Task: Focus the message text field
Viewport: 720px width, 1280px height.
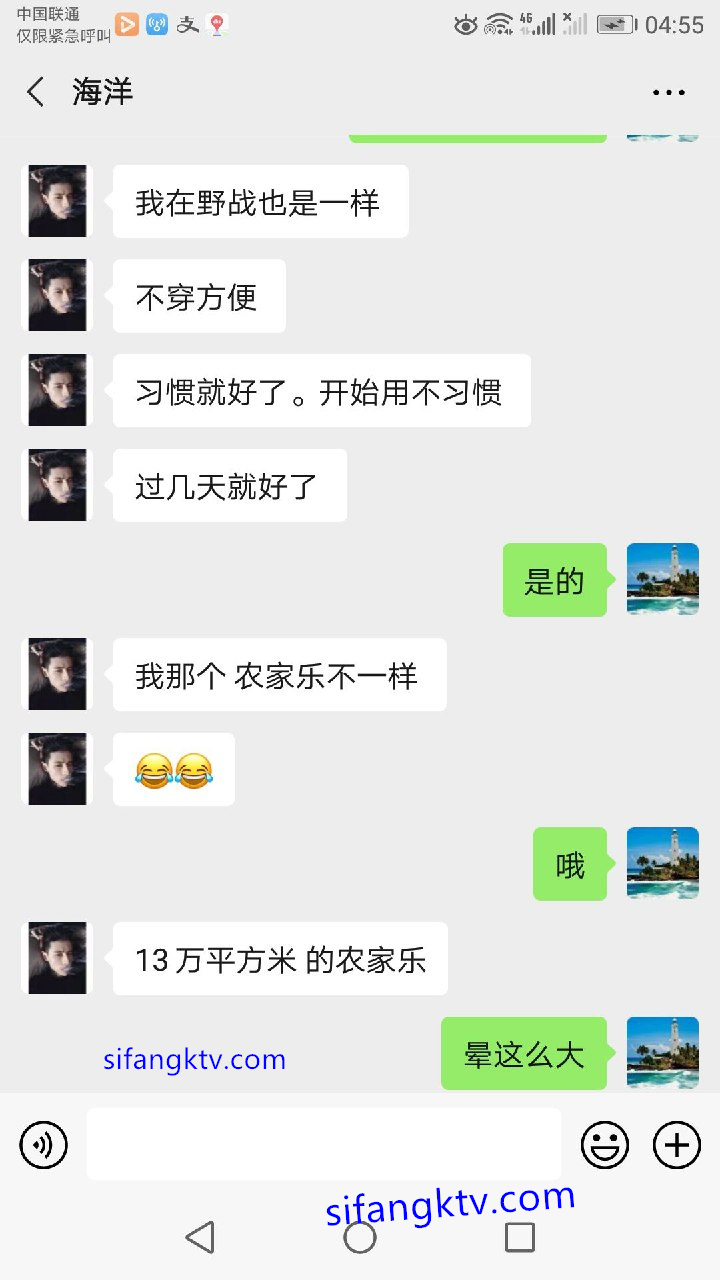Action: [323, 1144]
